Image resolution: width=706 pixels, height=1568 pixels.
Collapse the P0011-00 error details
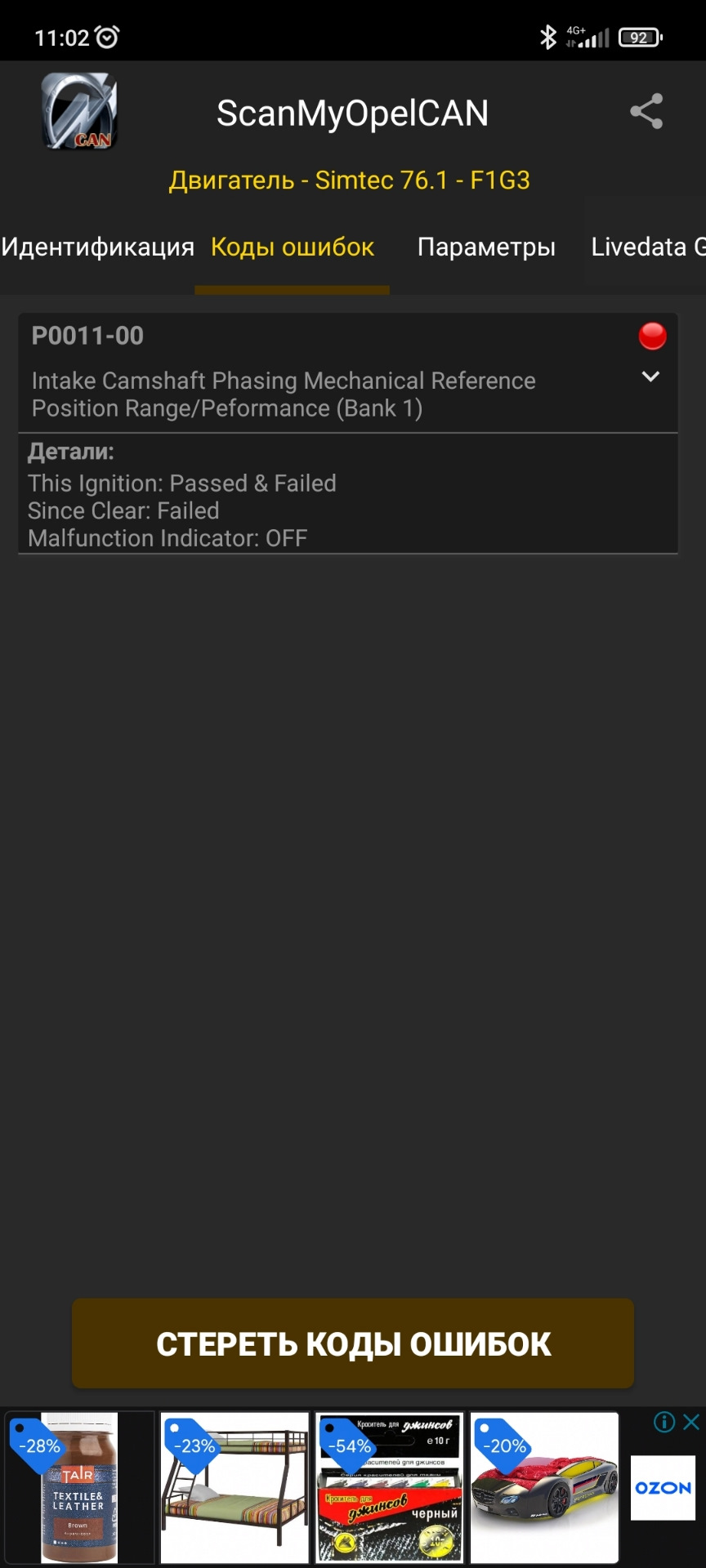(x=650, y=376)
